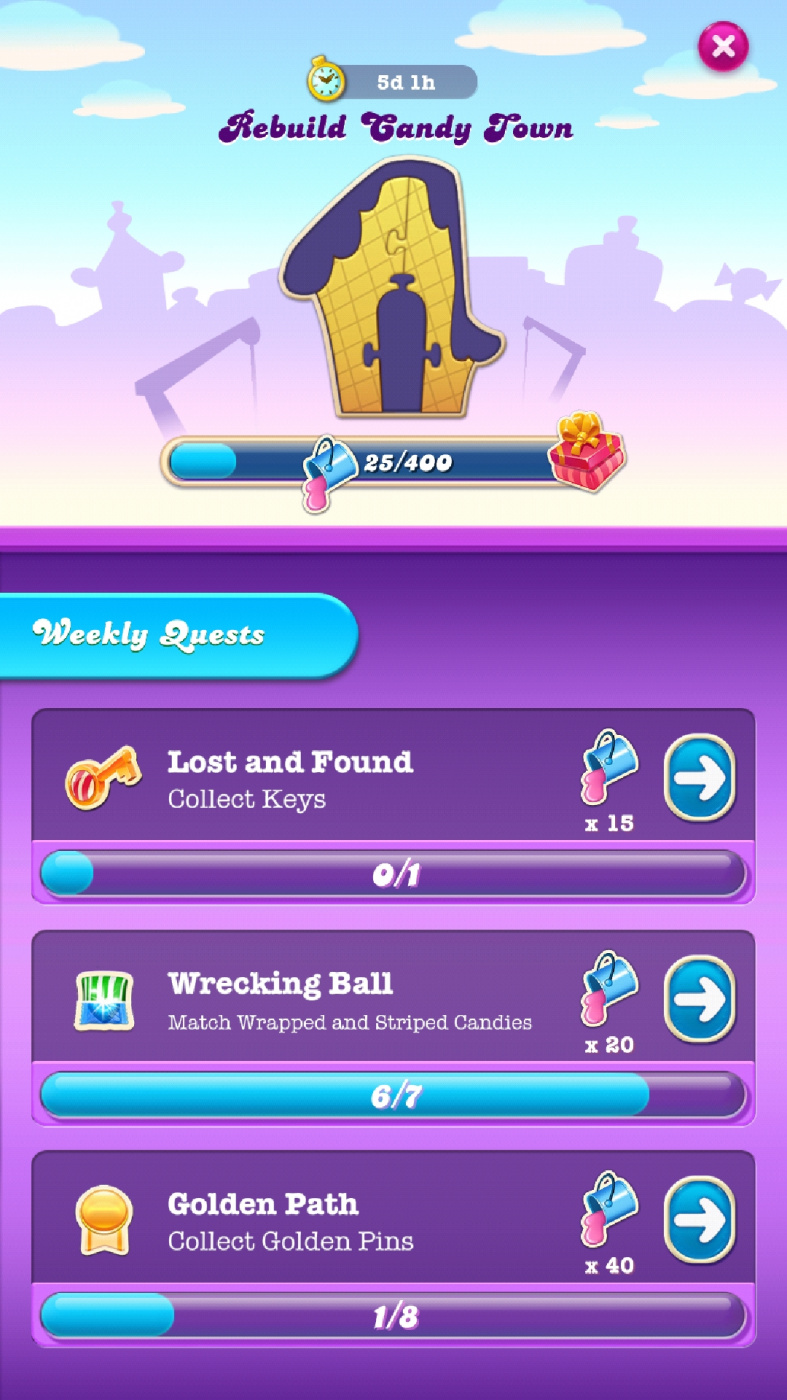Screen dimensions: 787x1400
Task: Go to the Golden Path quest
Action: click(699, 1219)
